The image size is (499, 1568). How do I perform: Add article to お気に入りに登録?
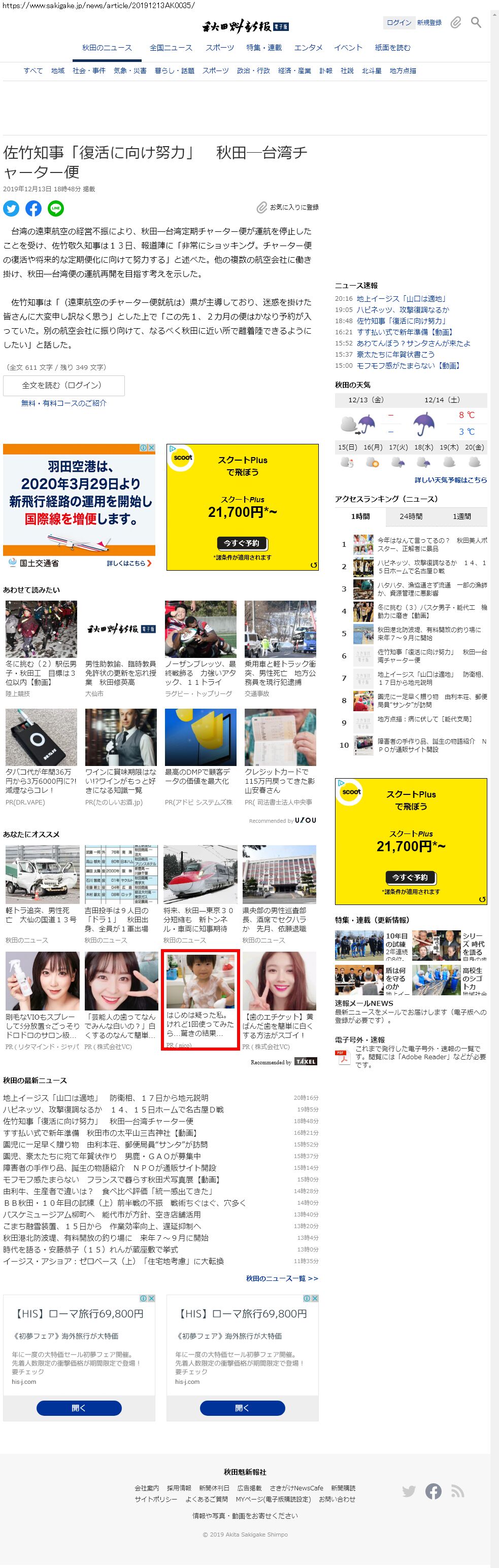pyautogui.click(x=288, y=207)
